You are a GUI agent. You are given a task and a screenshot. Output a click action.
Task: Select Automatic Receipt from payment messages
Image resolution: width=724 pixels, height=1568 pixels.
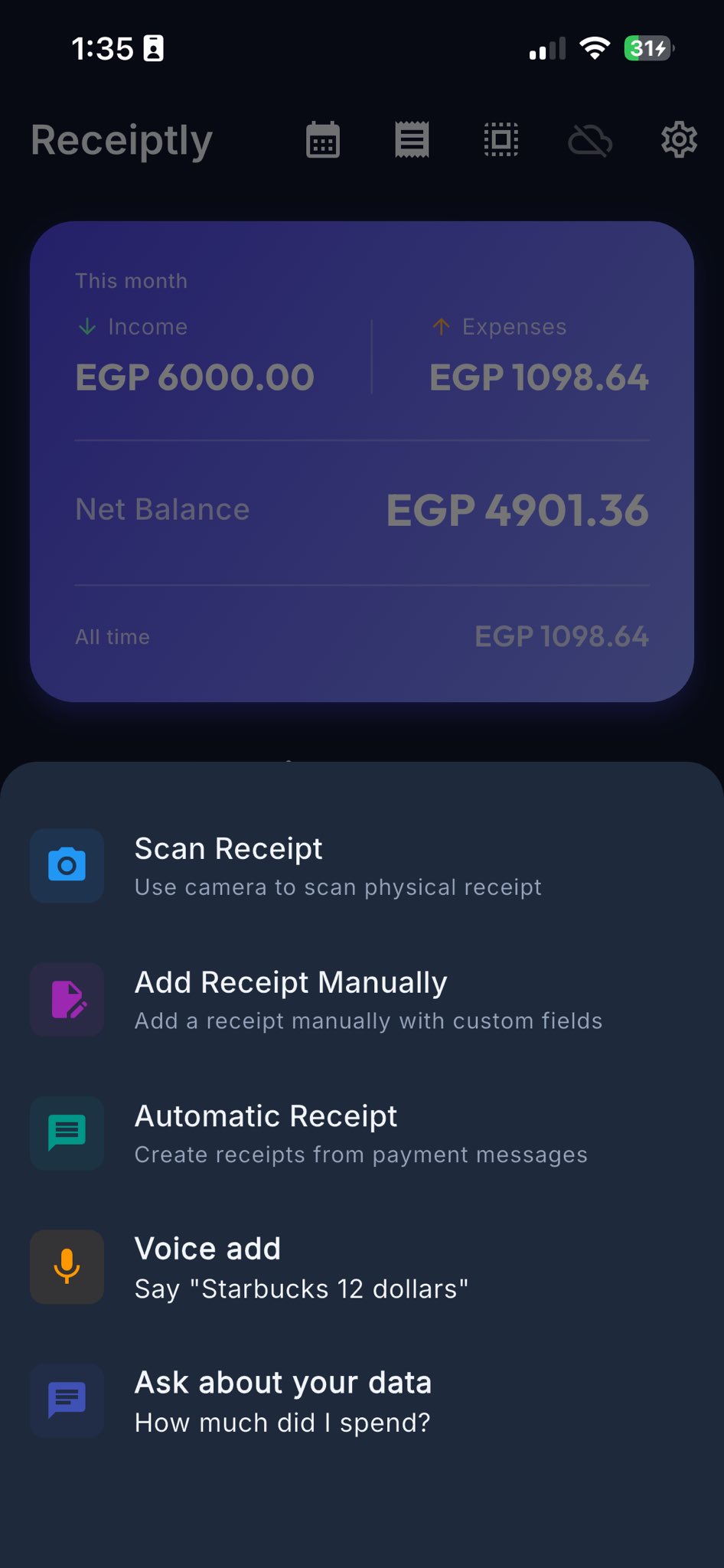[360, 1134]
